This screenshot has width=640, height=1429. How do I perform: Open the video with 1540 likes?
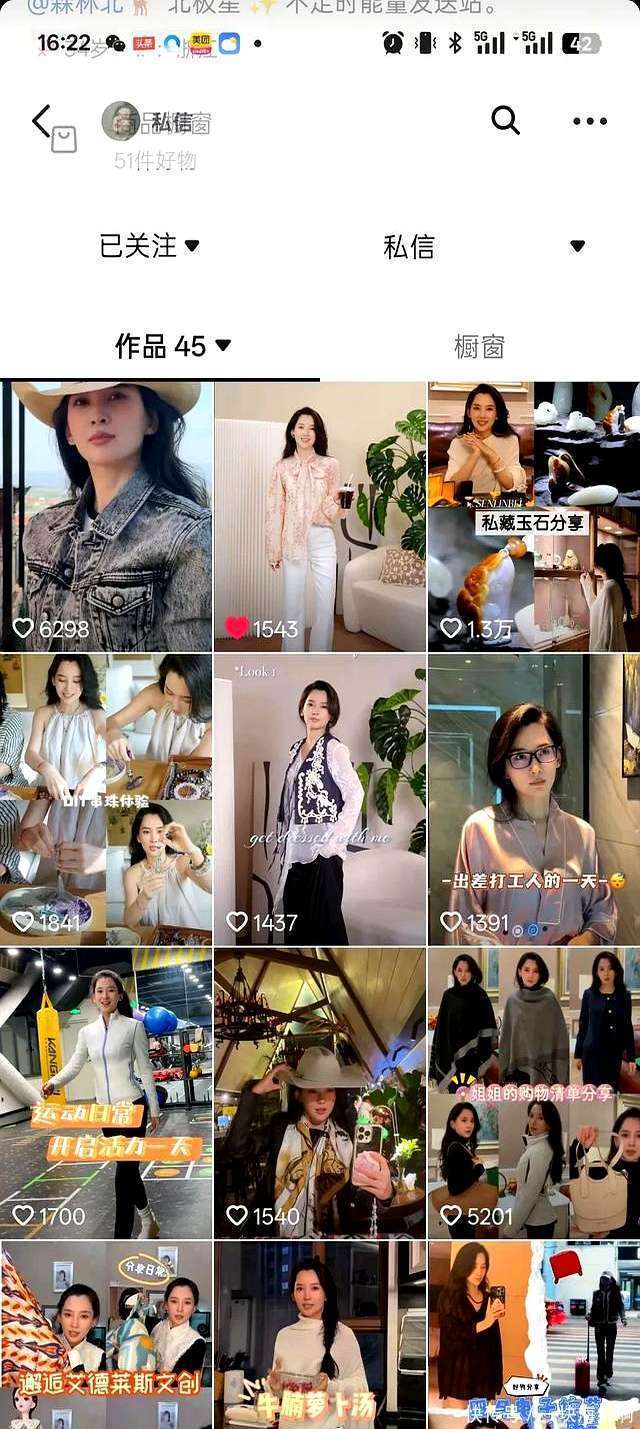(x=320, y=1093)
